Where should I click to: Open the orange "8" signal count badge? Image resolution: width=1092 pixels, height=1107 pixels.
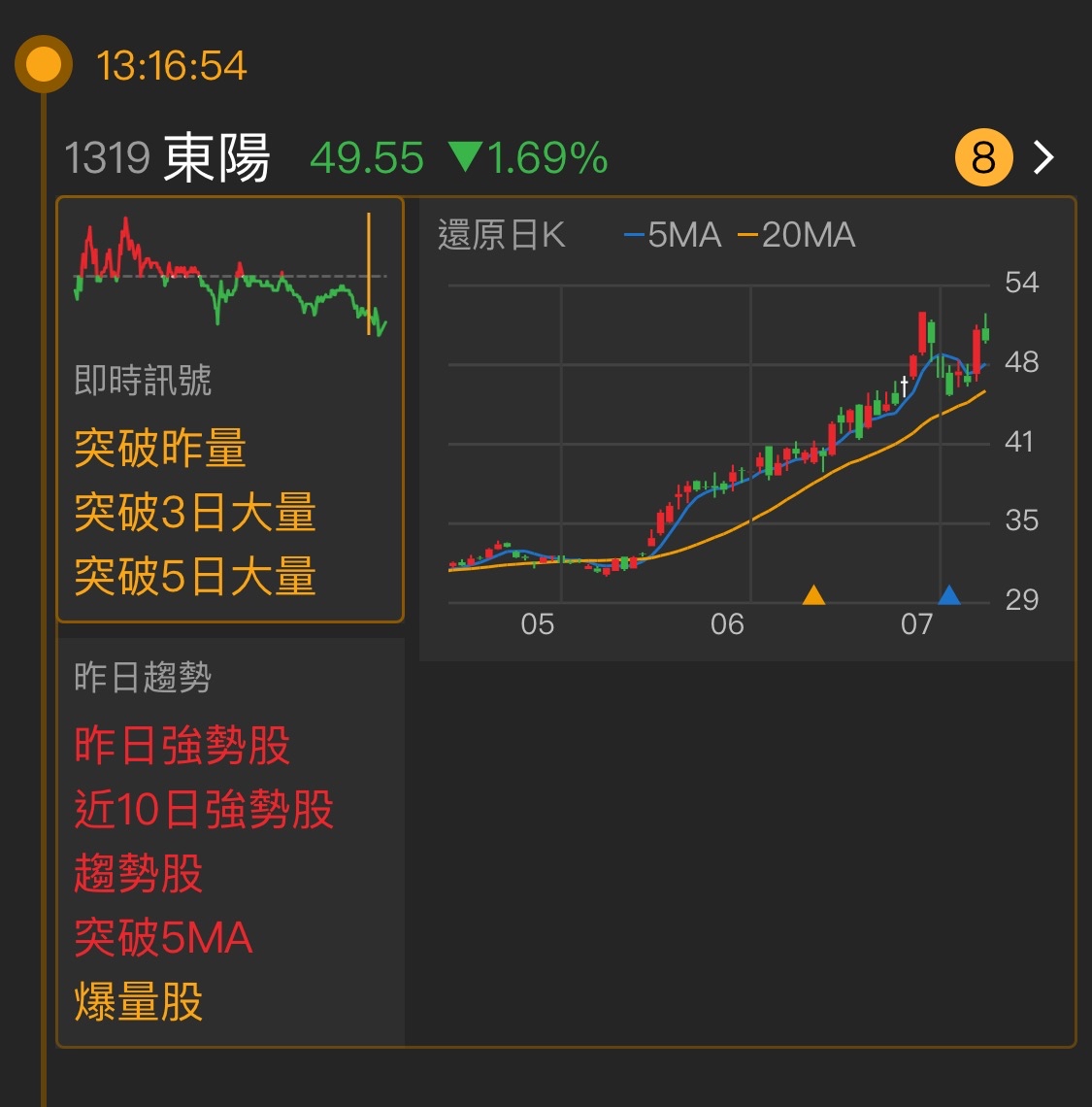pos(982,155)
